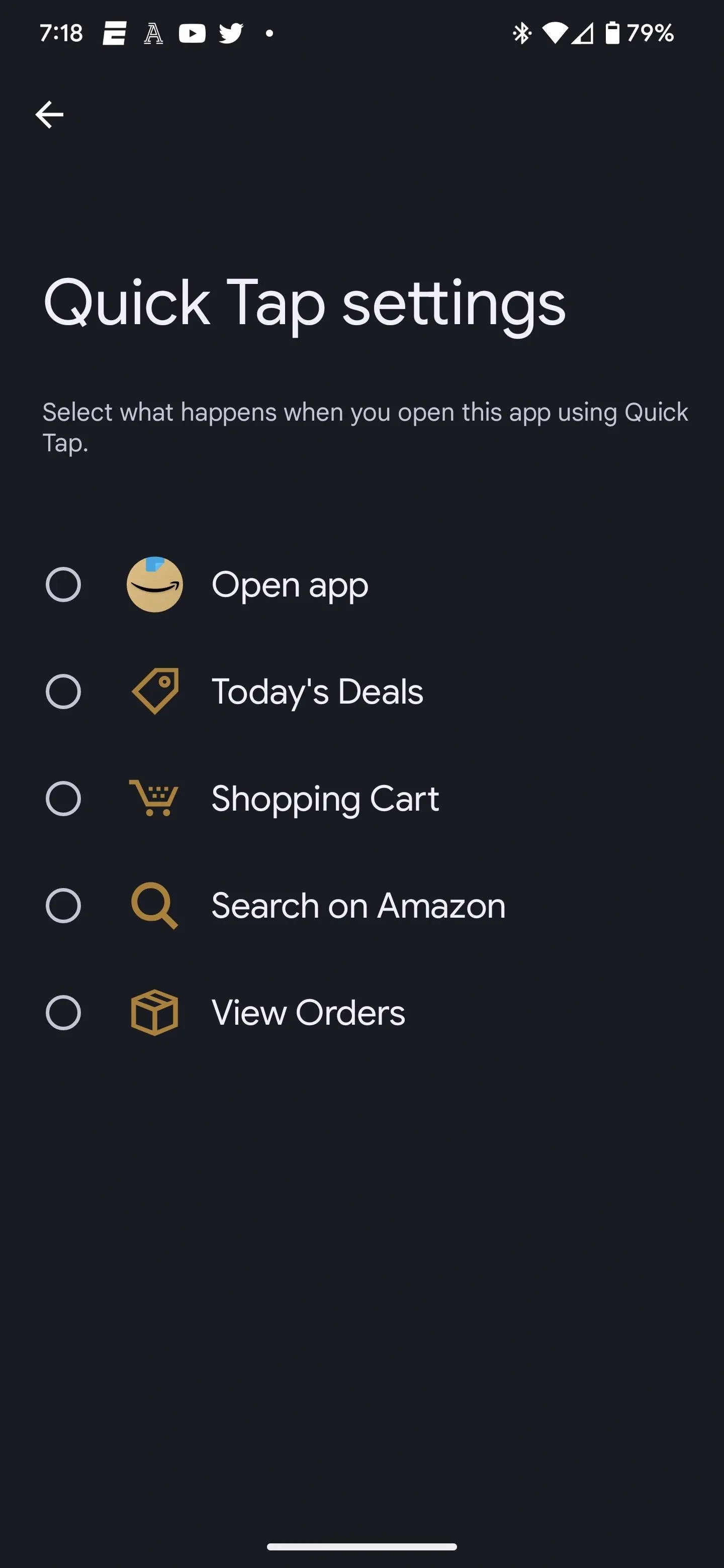
Task: Set Quick Tap to View Orders
Action: [361, 1013]
